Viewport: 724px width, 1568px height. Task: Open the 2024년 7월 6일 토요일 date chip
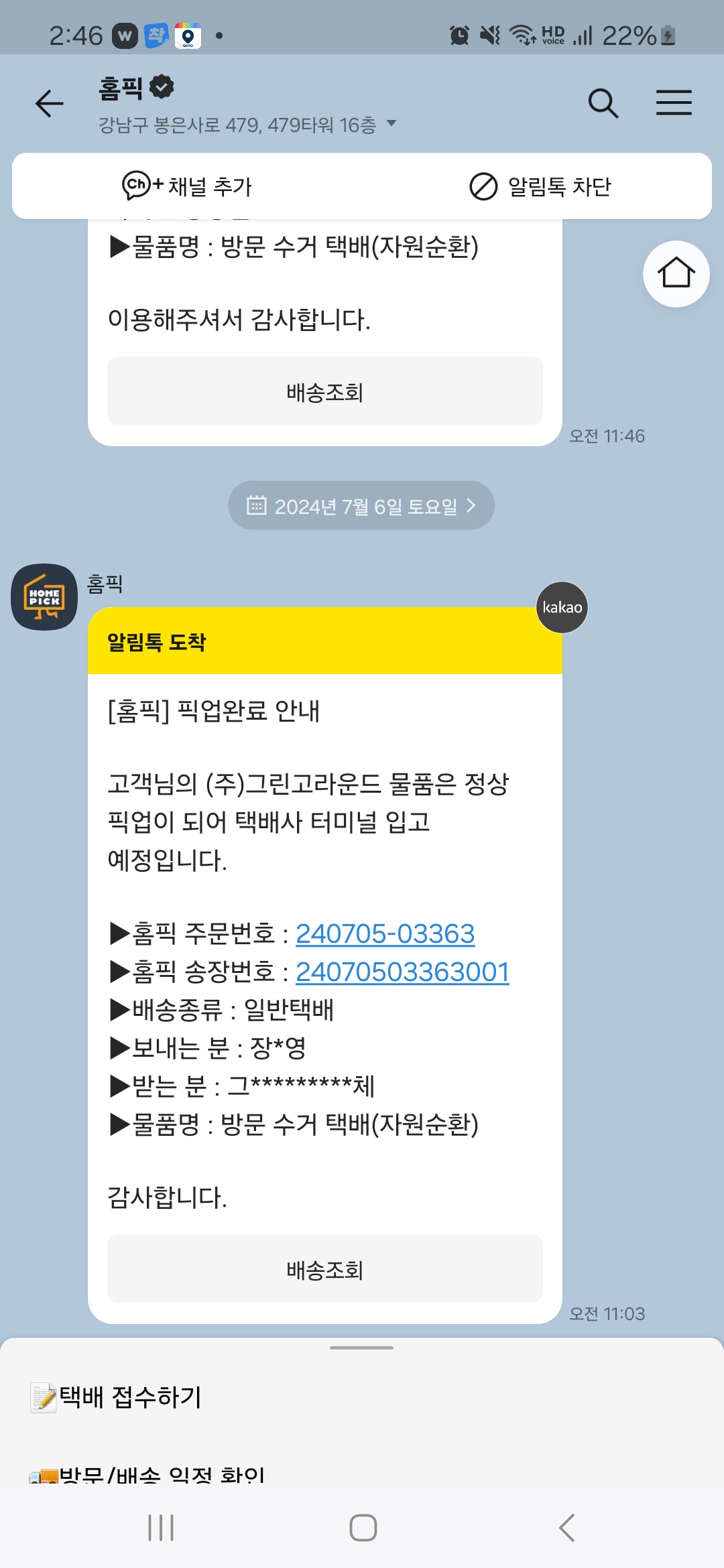(x=361, y=505)
